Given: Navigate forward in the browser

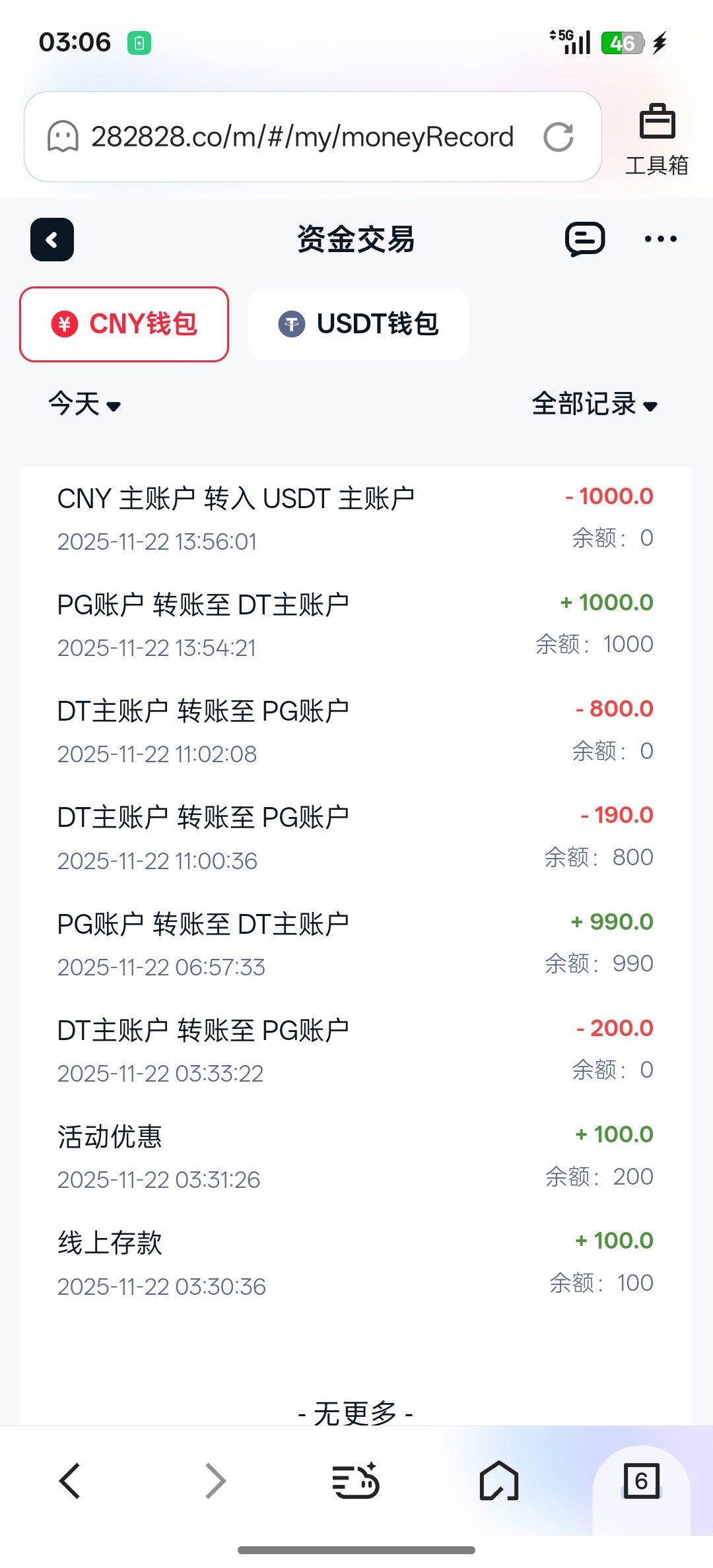Looking at the screenshot, I should click(215, 1481).
